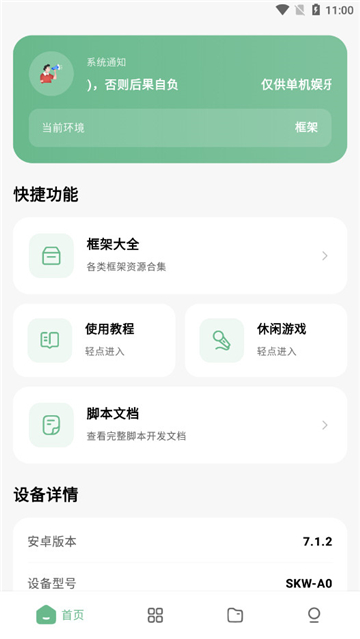Switch to the 首页 tab
The image size is (360, 639).
[60, 615]
